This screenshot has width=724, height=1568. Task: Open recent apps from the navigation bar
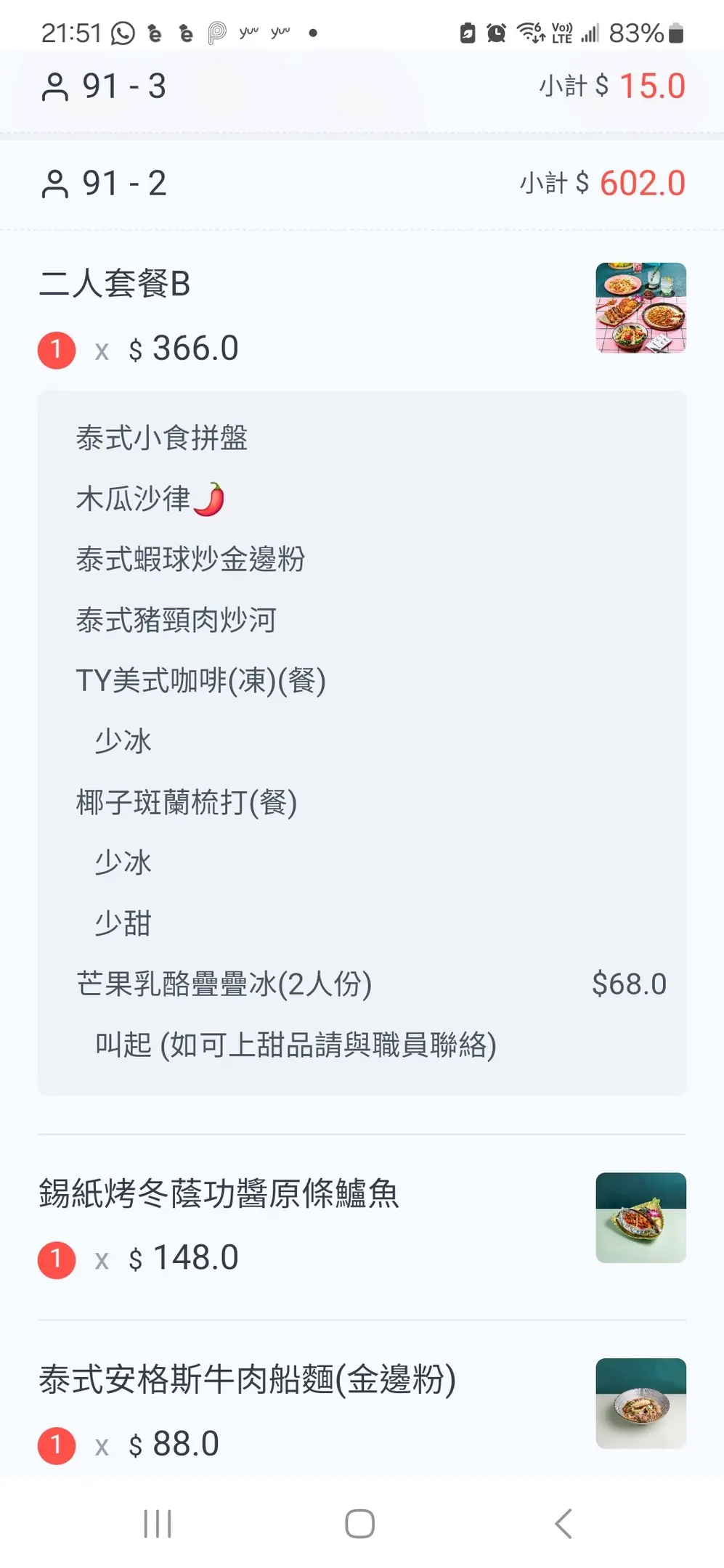click(x=158, y=1523)
